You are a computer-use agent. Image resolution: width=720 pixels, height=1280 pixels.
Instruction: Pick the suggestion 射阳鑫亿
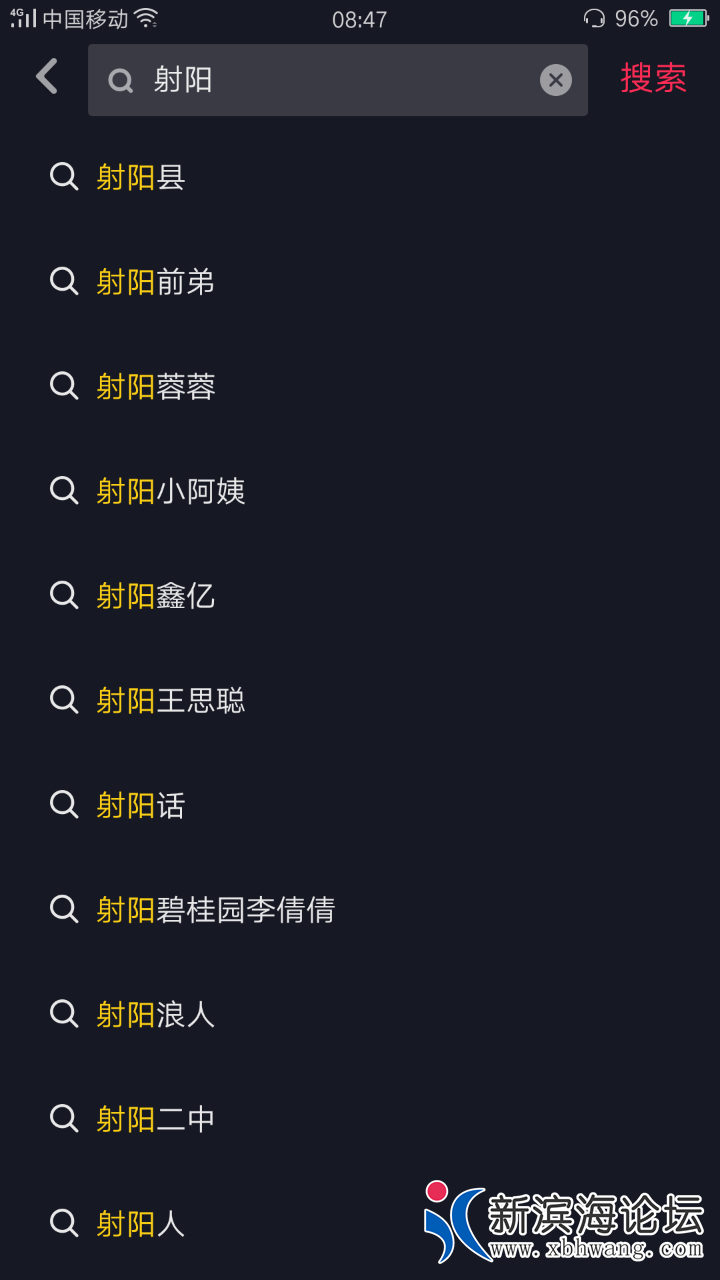156,596
